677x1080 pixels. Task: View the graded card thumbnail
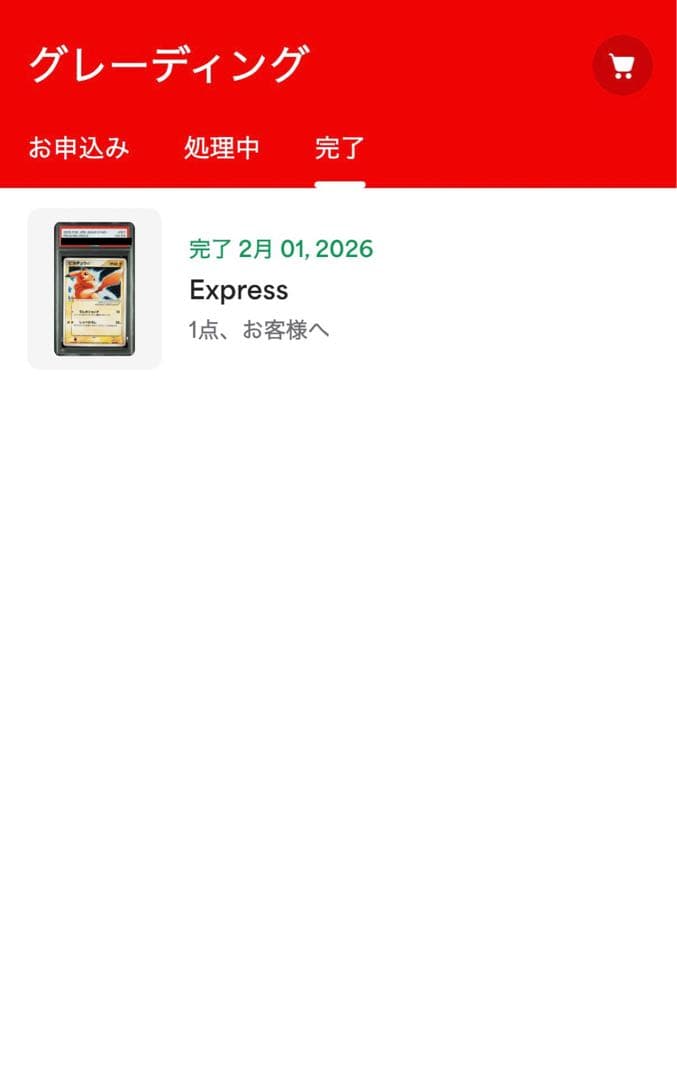click(94, 289)
